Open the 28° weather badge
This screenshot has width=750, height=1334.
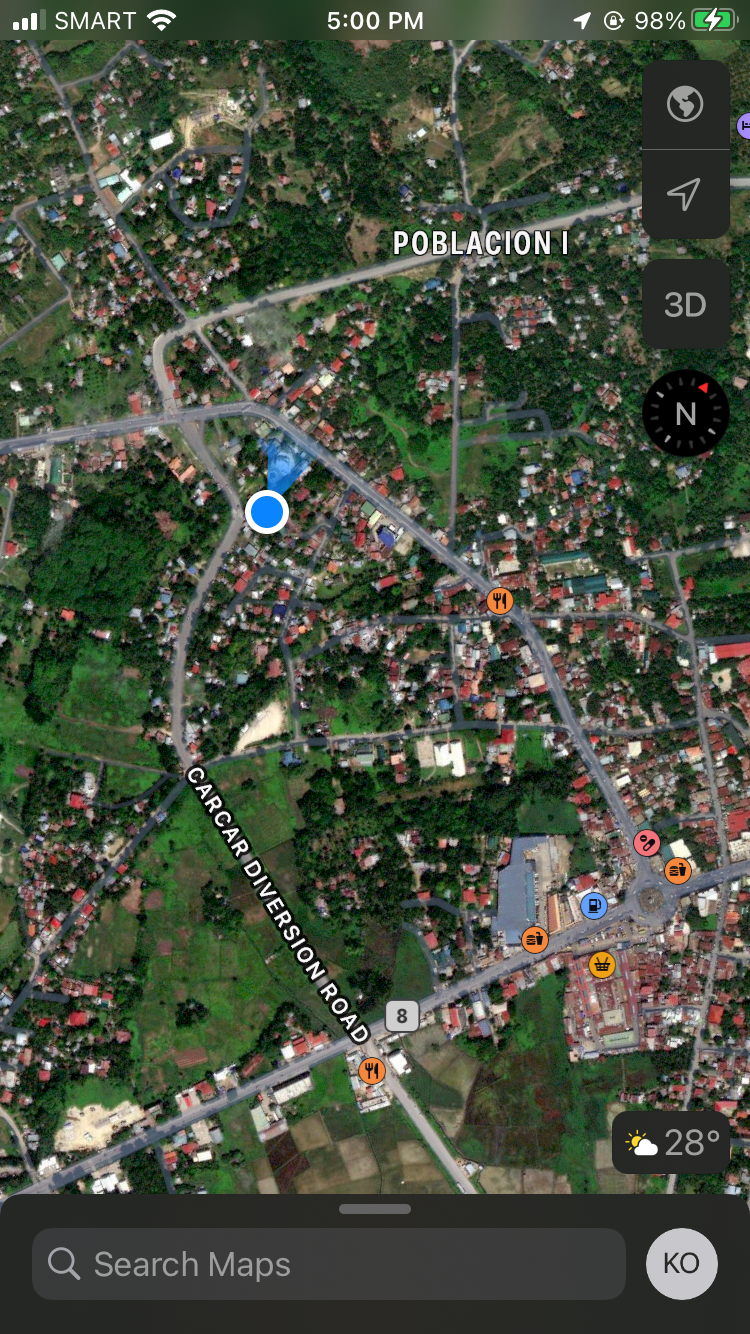pos(673,1142)
